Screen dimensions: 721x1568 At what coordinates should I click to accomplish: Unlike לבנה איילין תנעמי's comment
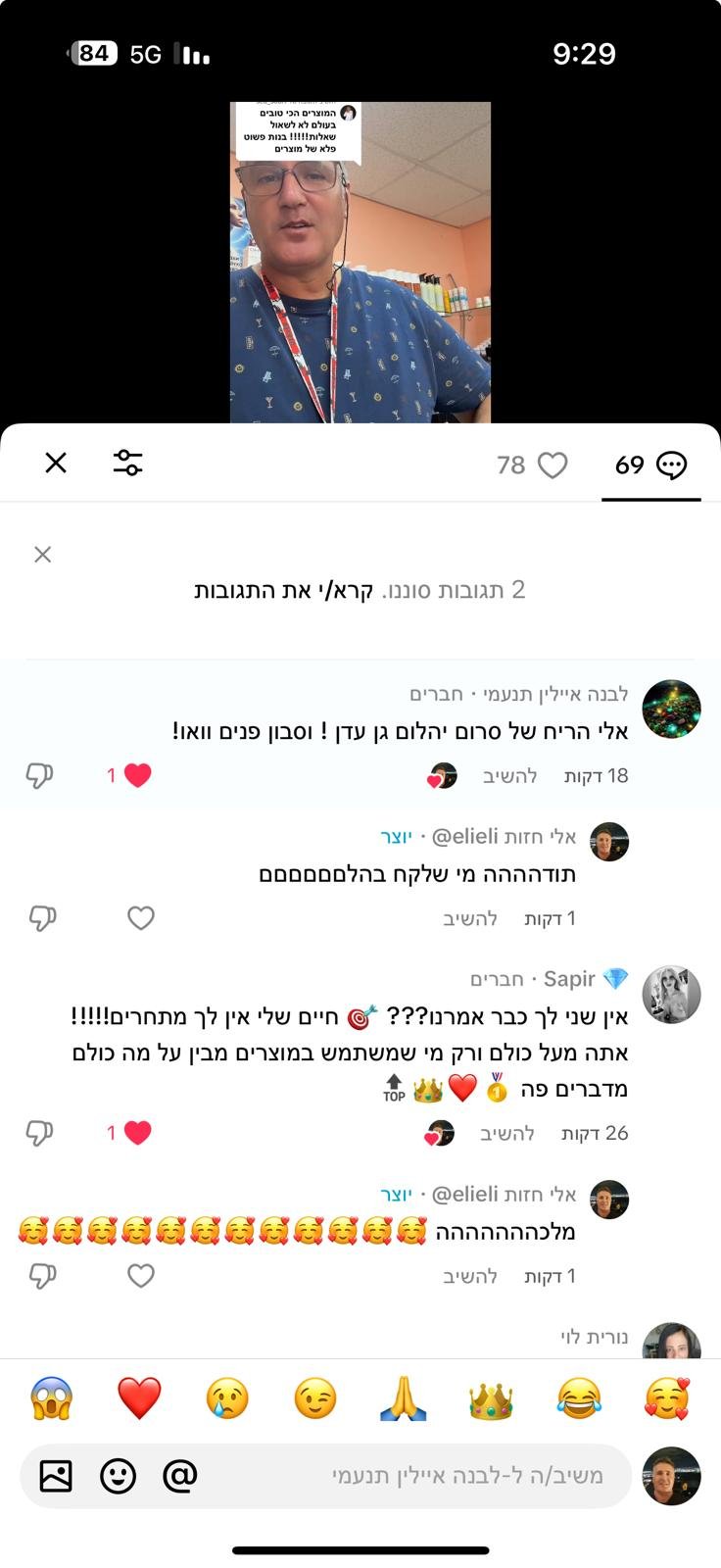pyautogui.click(x=137, y=776)
